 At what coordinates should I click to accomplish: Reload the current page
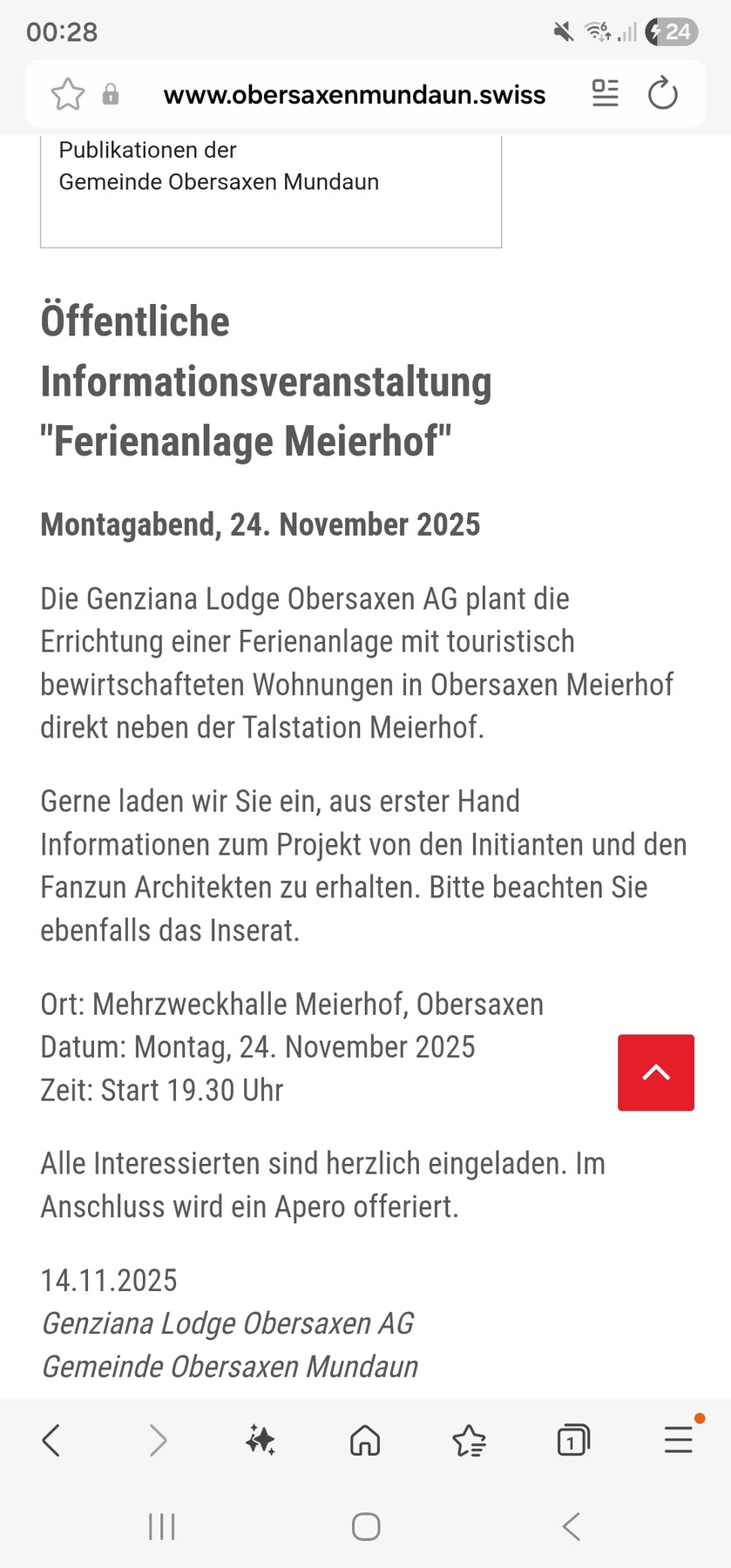(x=662, y=93)
